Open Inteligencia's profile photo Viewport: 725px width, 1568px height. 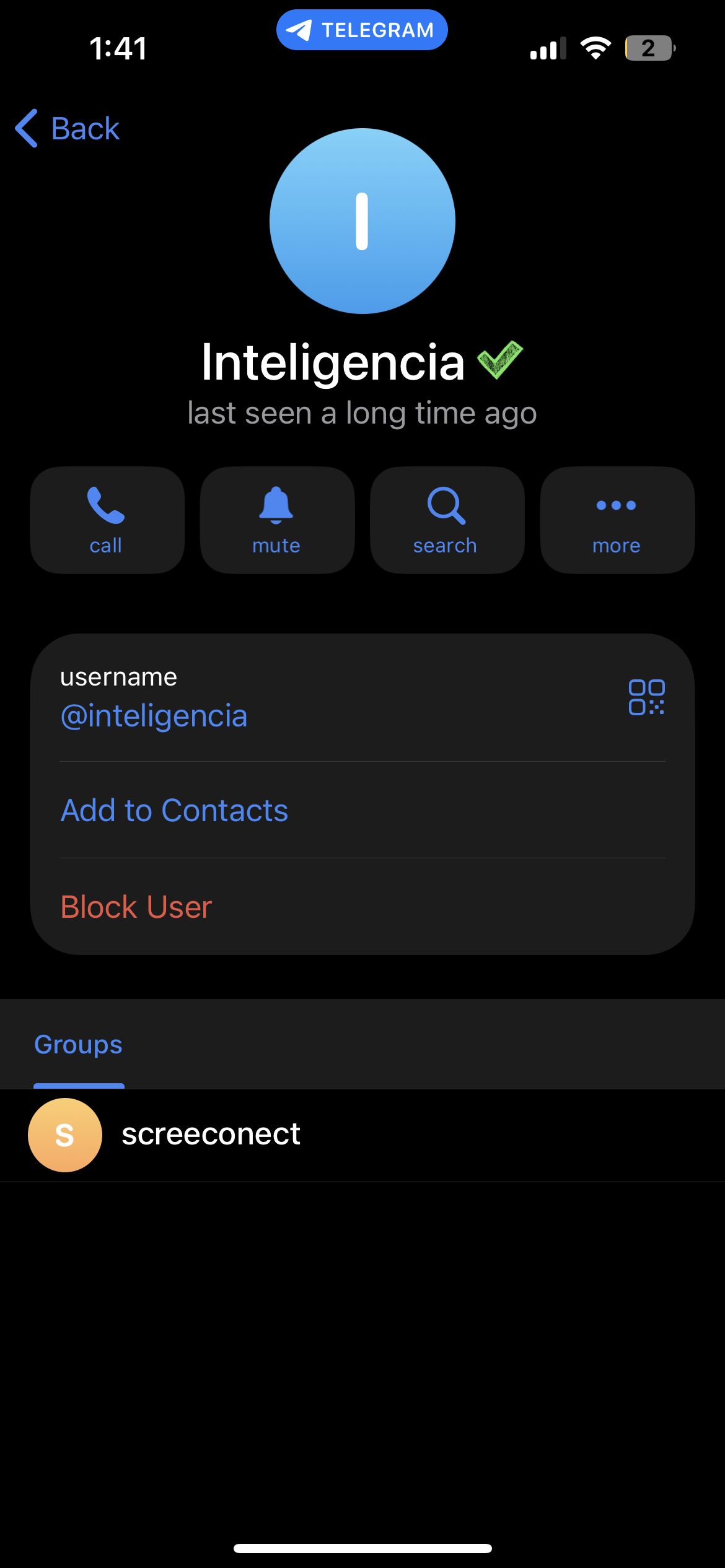point(362,221)
